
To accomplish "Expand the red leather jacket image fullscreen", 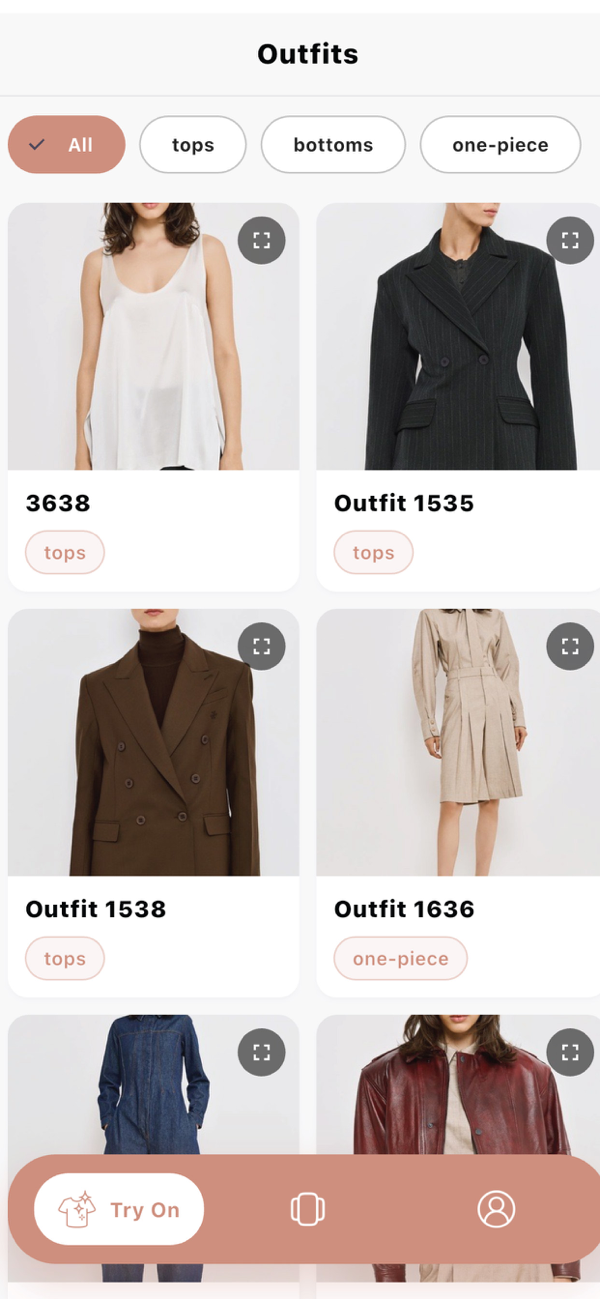I will click(x=570, y=1052).
